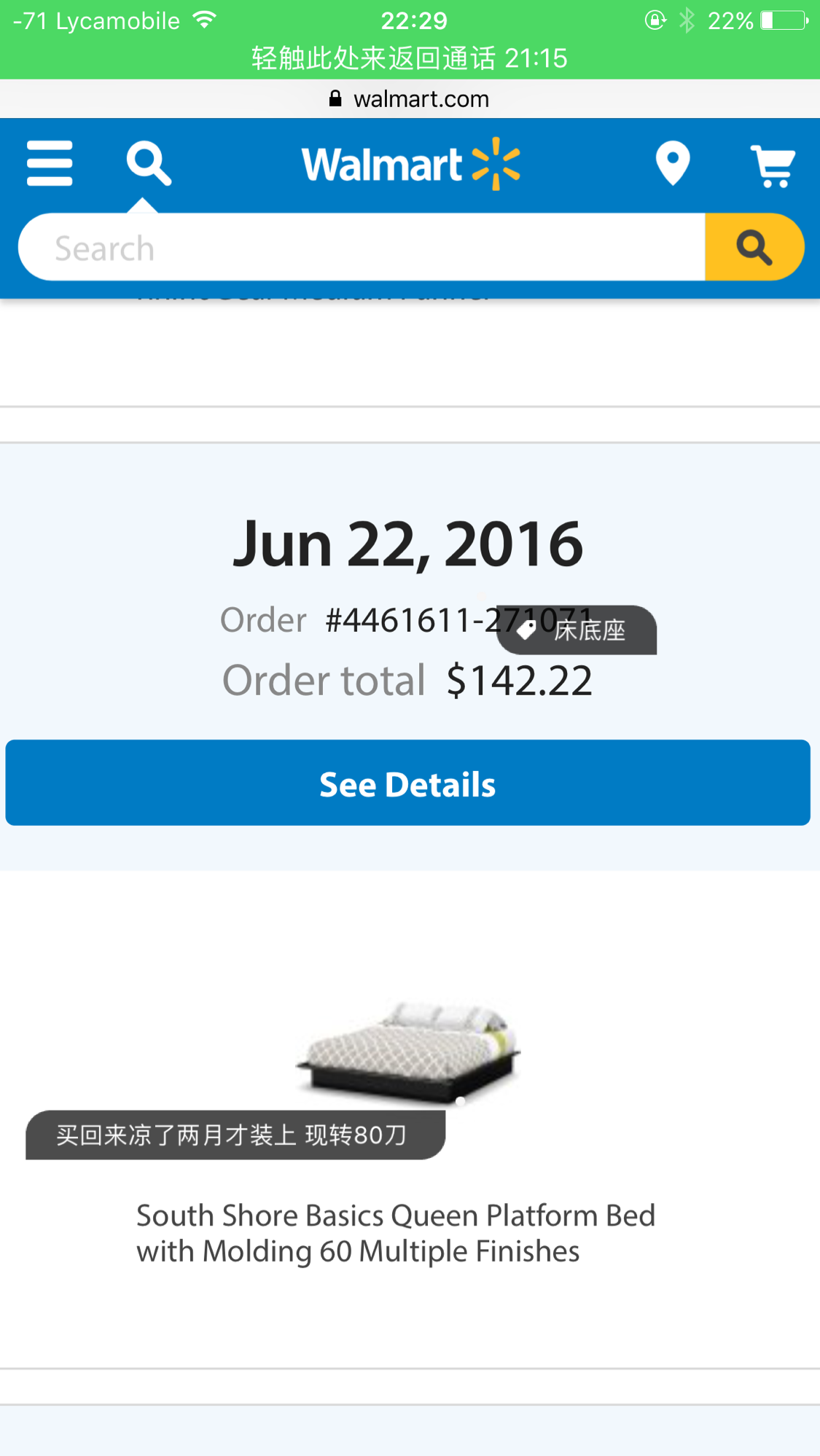The width and height of the screenshot is (820, 1456).
Task: Open the store locator pin
Action: point(672,163)
